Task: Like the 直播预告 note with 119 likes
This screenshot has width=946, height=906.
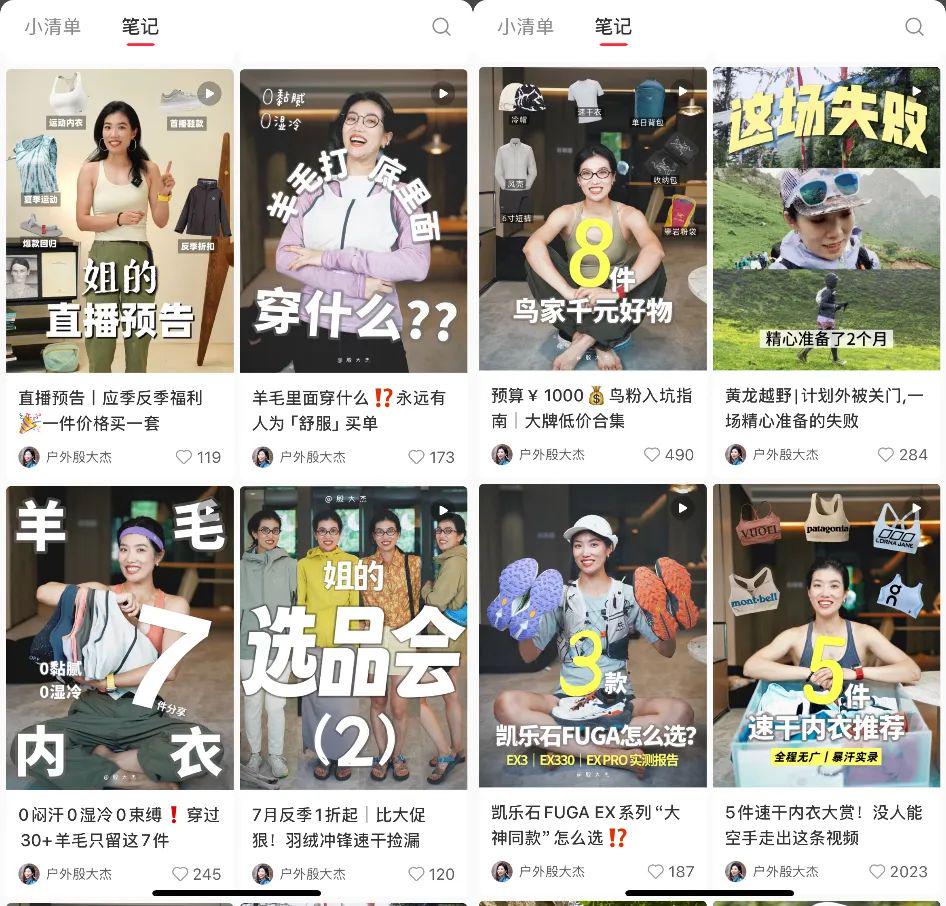Action: point(184,457)
